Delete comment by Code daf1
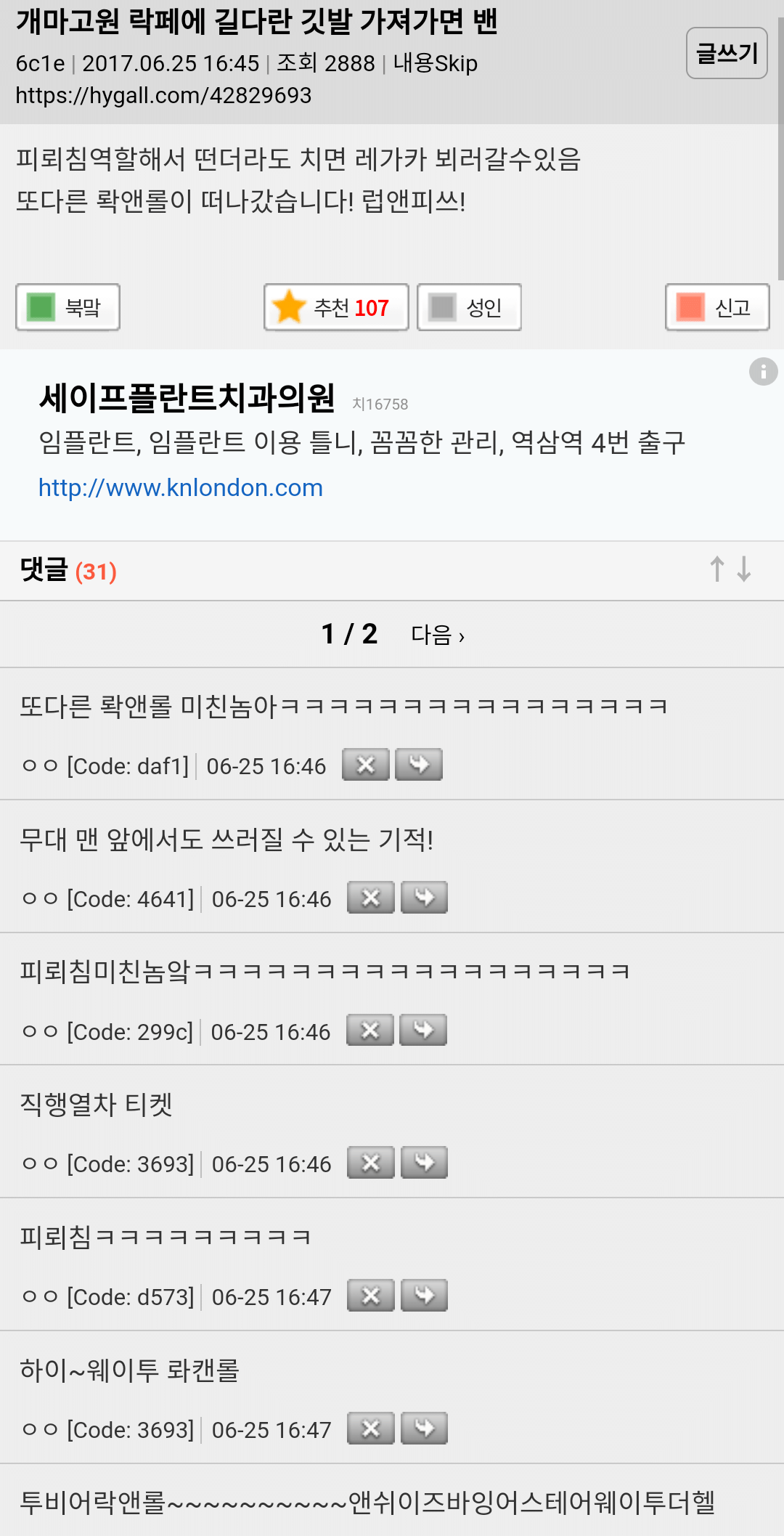This screenshot has width=784, height=1536. (x=366, y=765)
